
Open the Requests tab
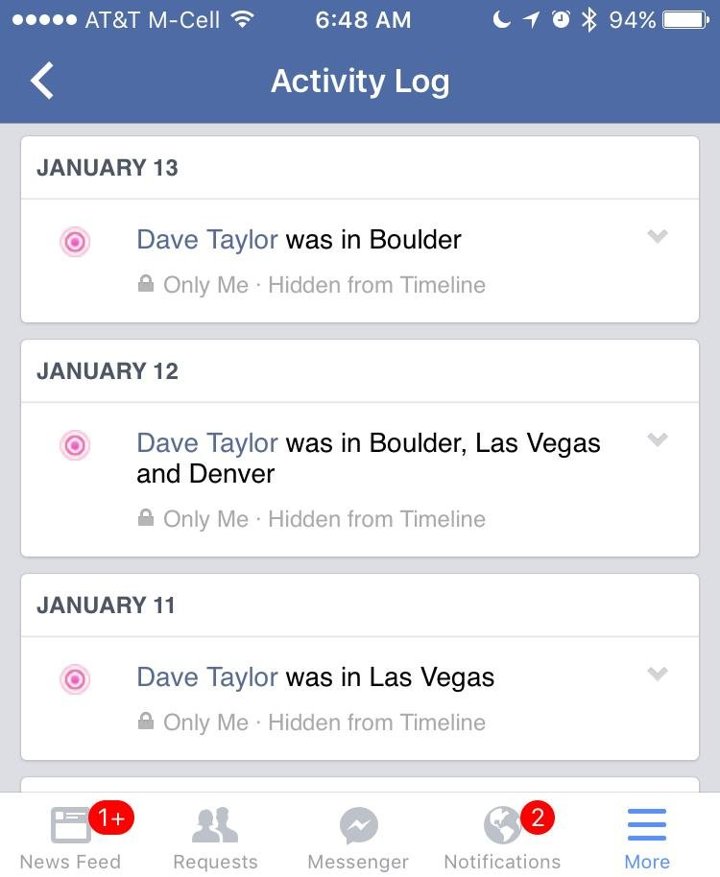[215, 838]
